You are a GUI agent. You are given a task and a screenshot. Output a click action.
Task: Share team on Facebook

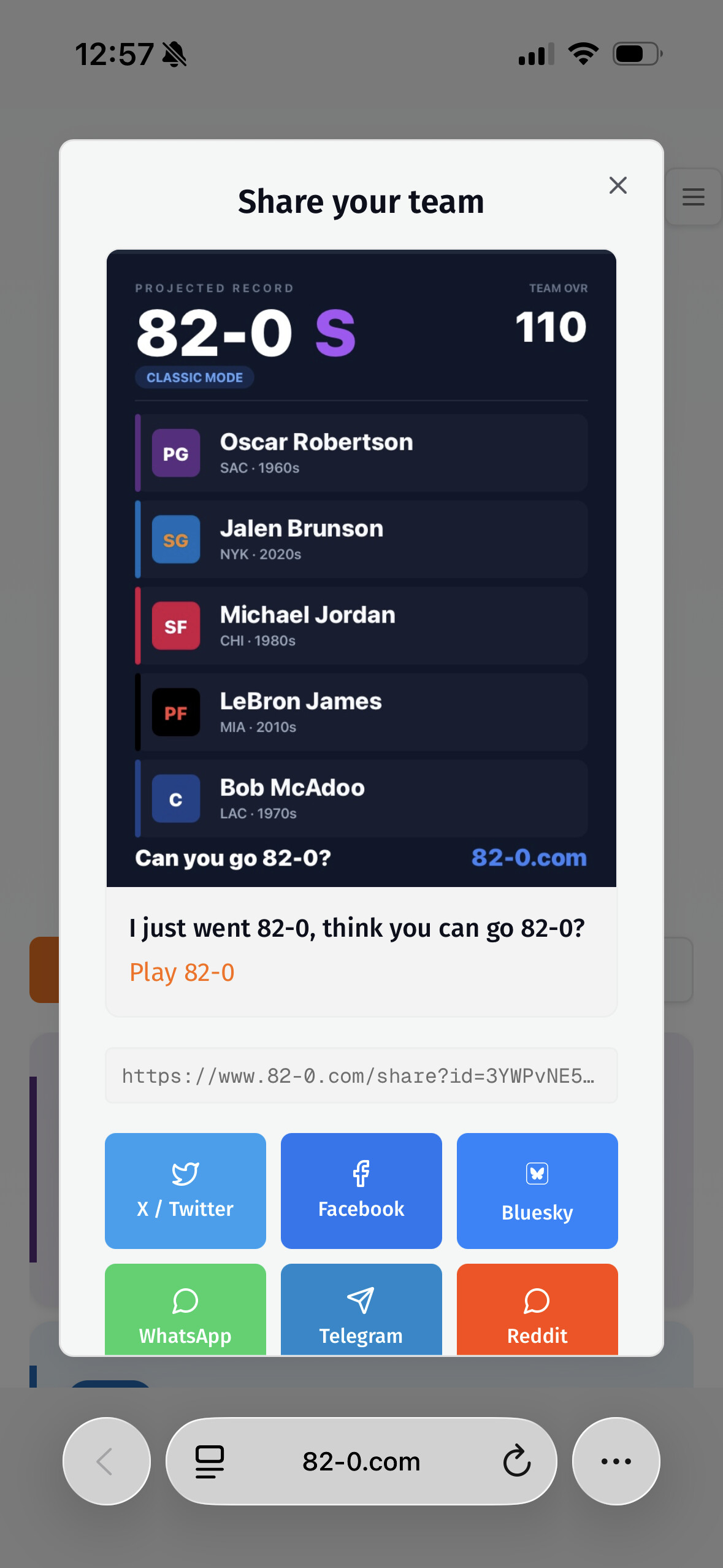point(361,1191)
